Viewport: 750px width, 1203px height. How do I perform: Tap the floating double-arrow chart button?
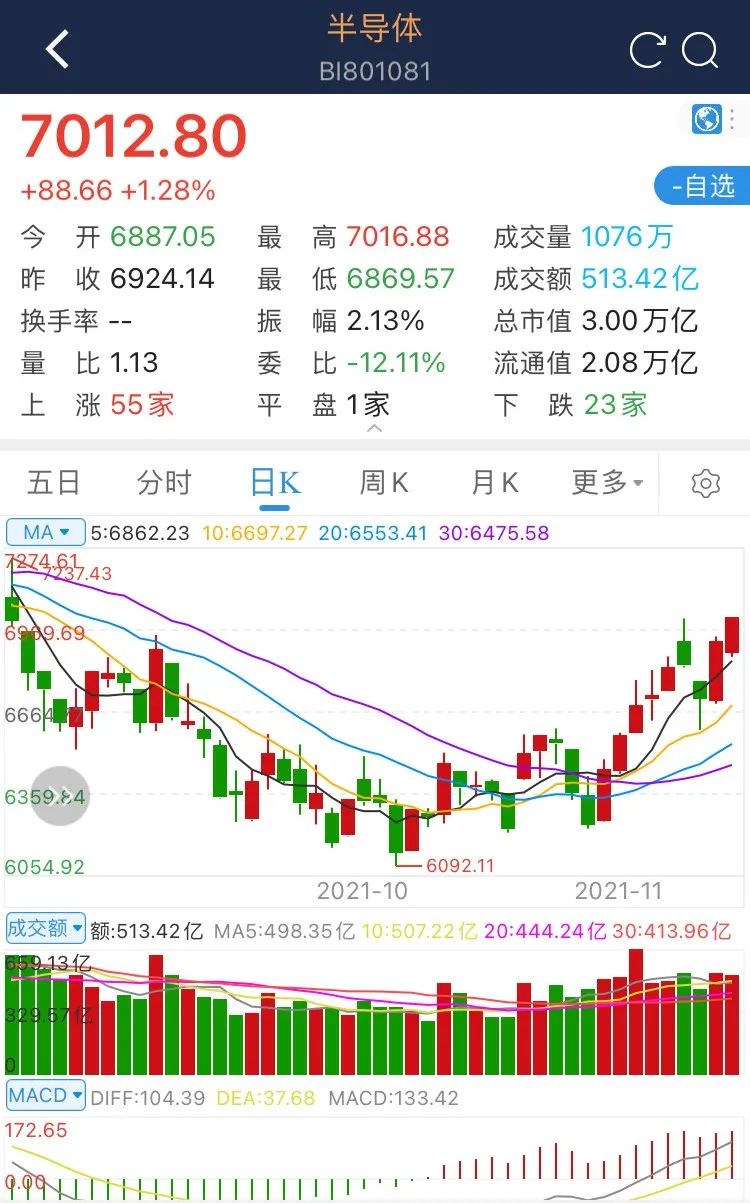[x=60, y=795]
